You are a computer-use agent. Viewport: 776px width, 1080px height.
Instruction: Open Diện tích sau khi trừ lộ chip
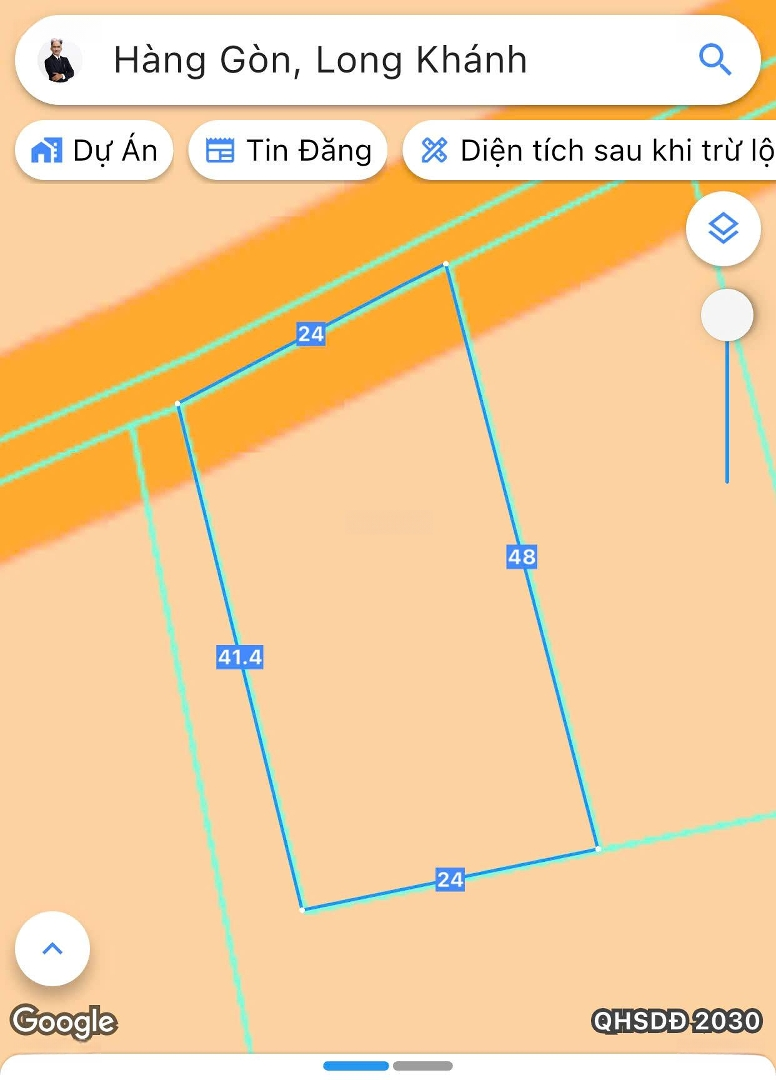pyautogui.click(x=595, y=151)
